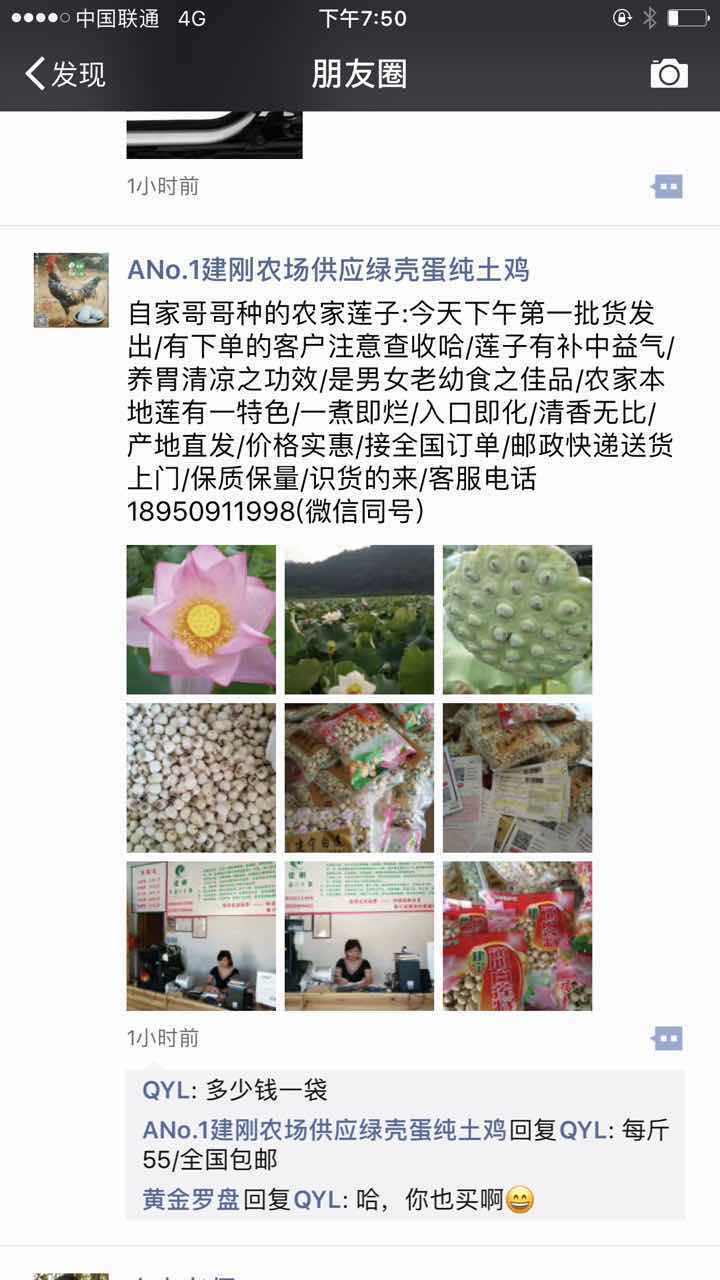This screenshot has width=720, height=1280.
Task: View the white lotus seeds photo
Action: (201, 777)
